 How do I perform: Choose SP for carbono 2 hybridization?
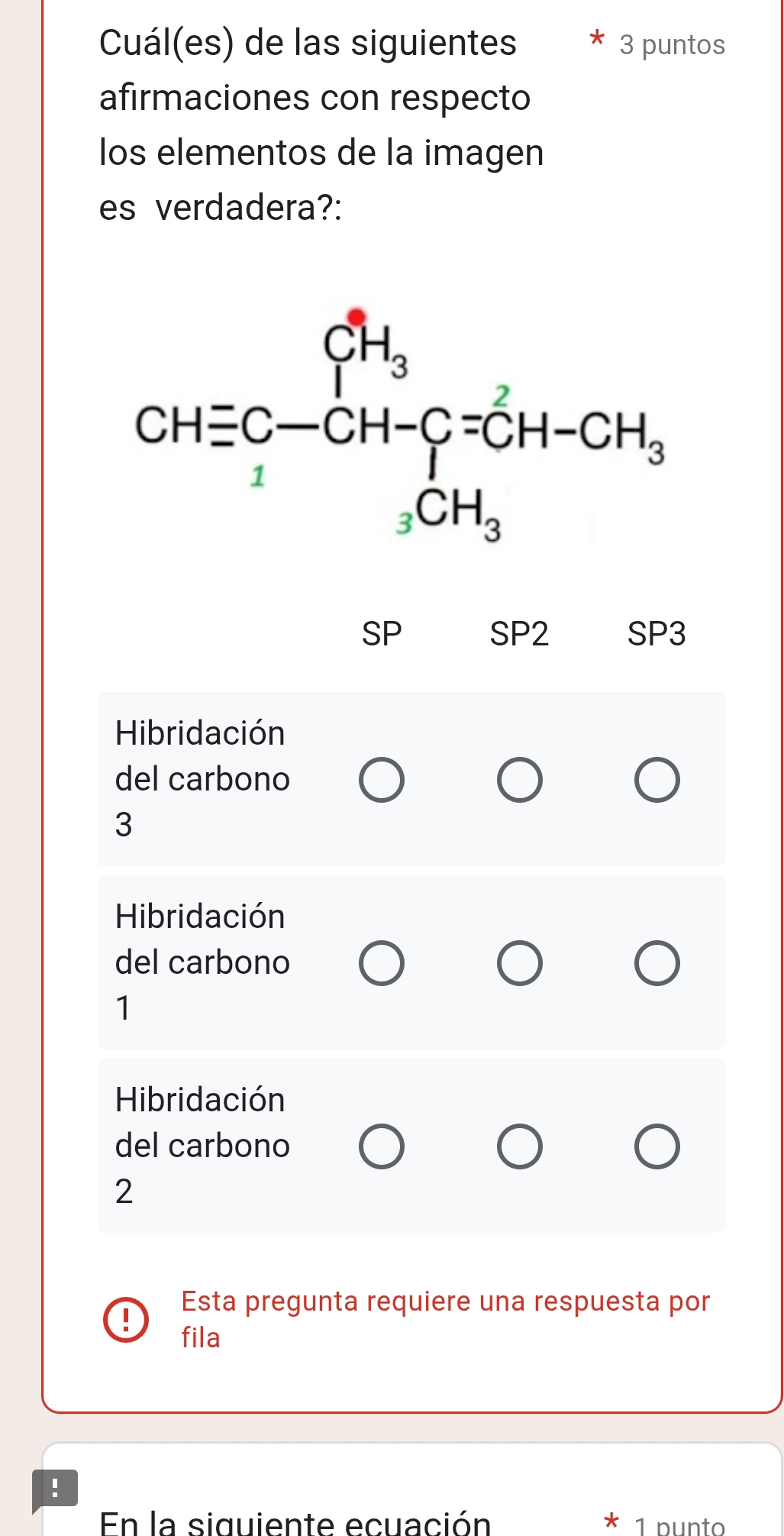[382, 1146]
